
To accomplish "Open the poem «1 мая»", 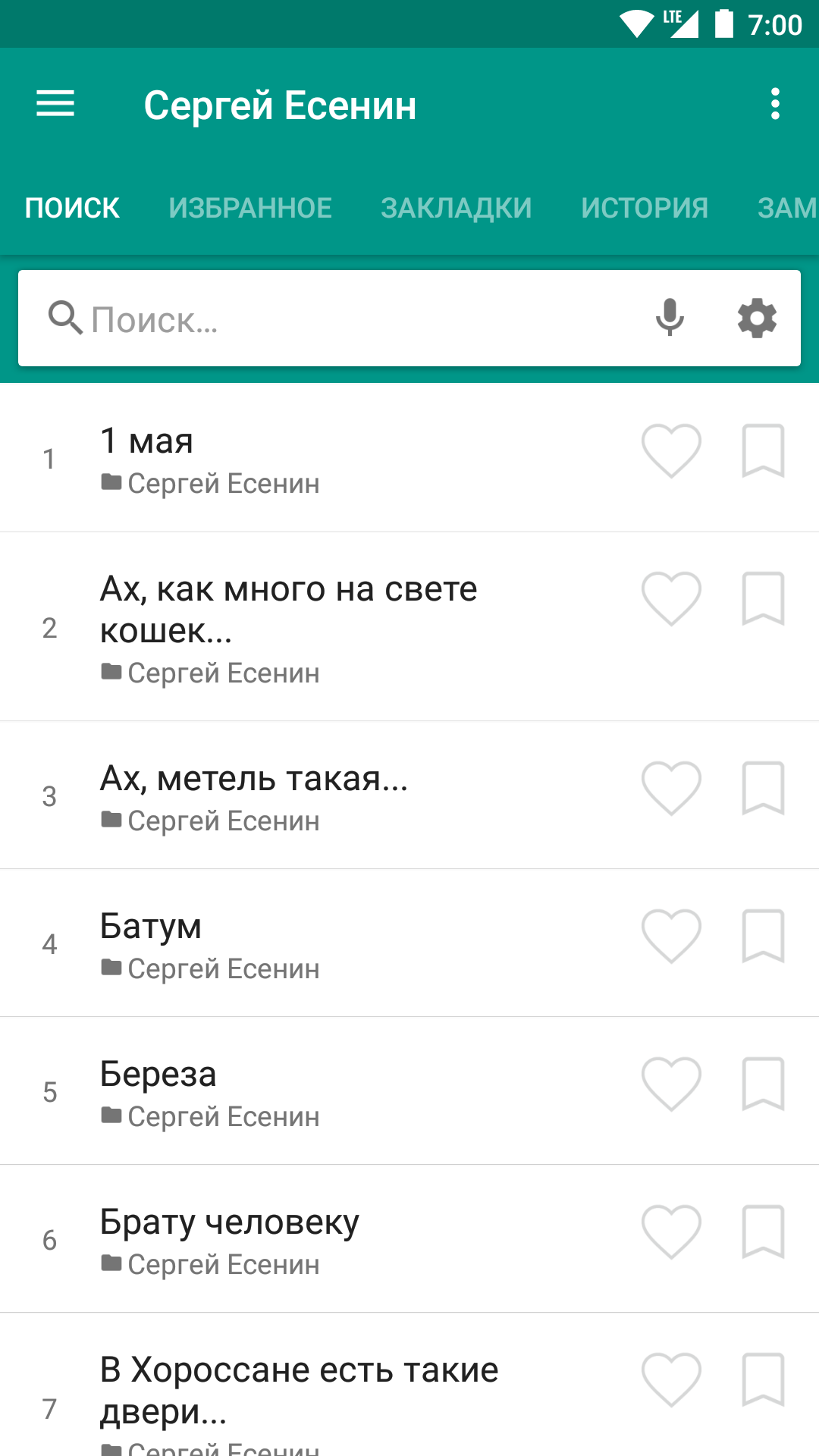I will pos(303,457).
